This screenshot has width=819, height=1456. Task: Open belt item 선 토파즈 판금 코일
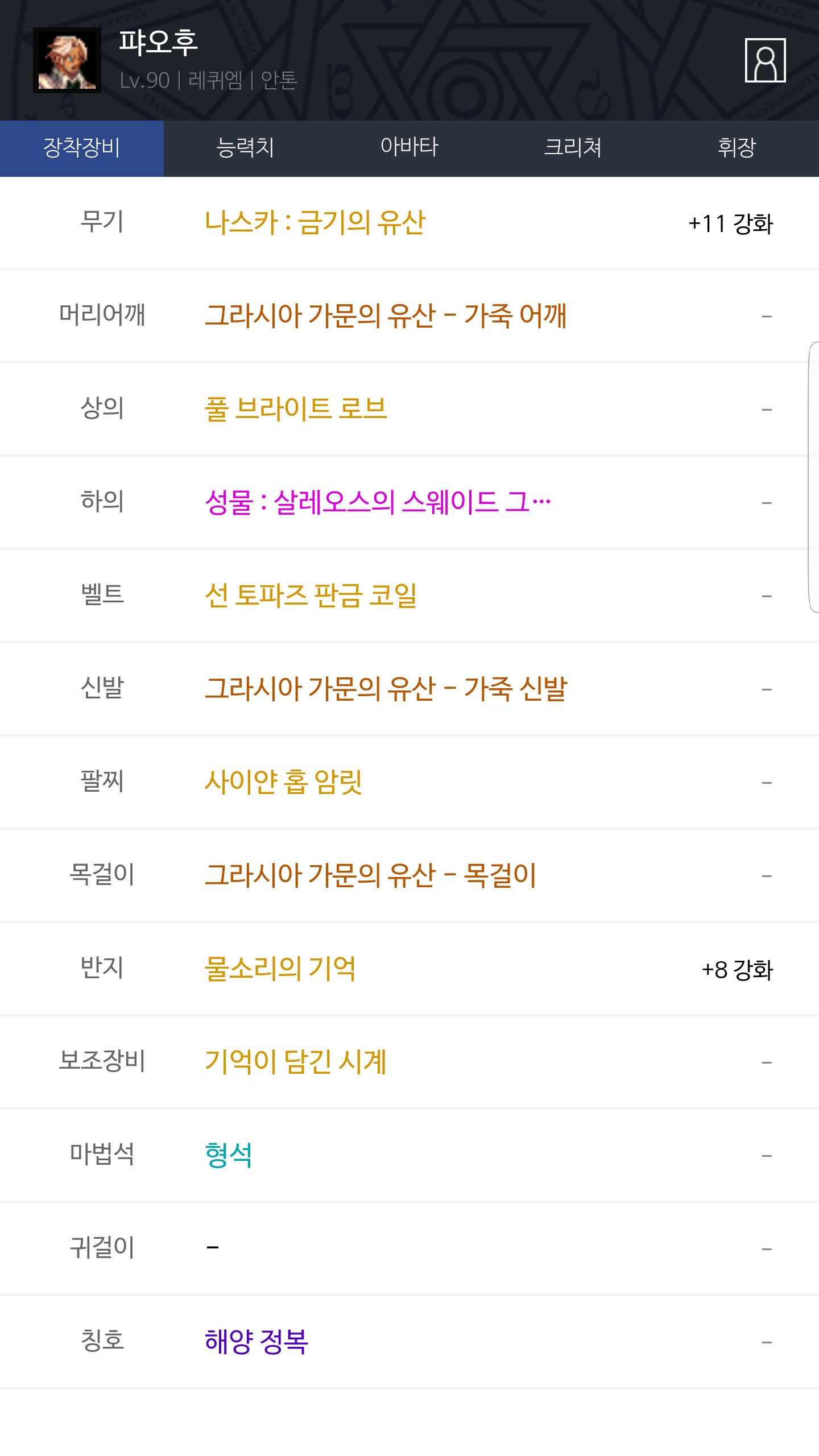(x=311, y=595)
